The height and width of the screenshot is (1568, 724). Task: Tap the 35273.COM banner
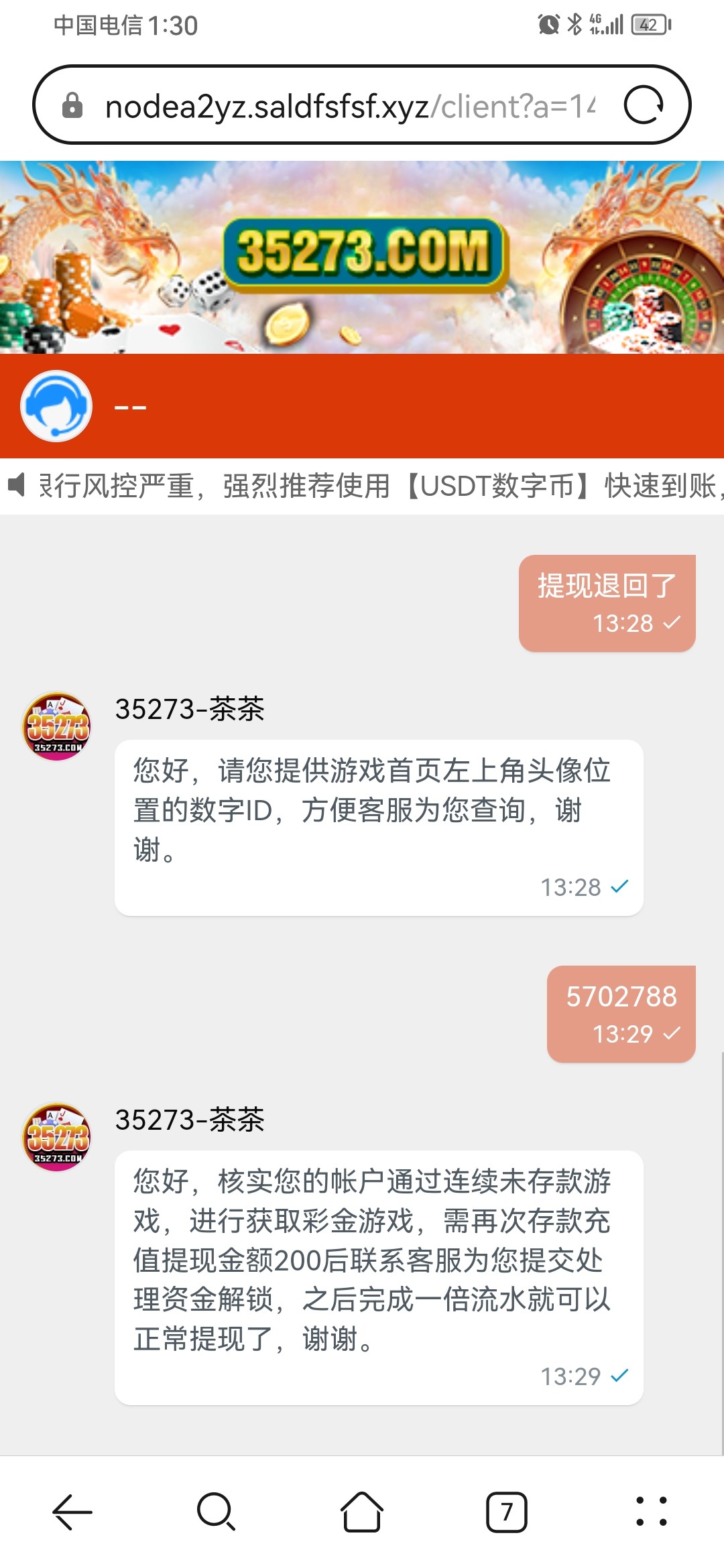pyautogui.click(x=362, y=256)
